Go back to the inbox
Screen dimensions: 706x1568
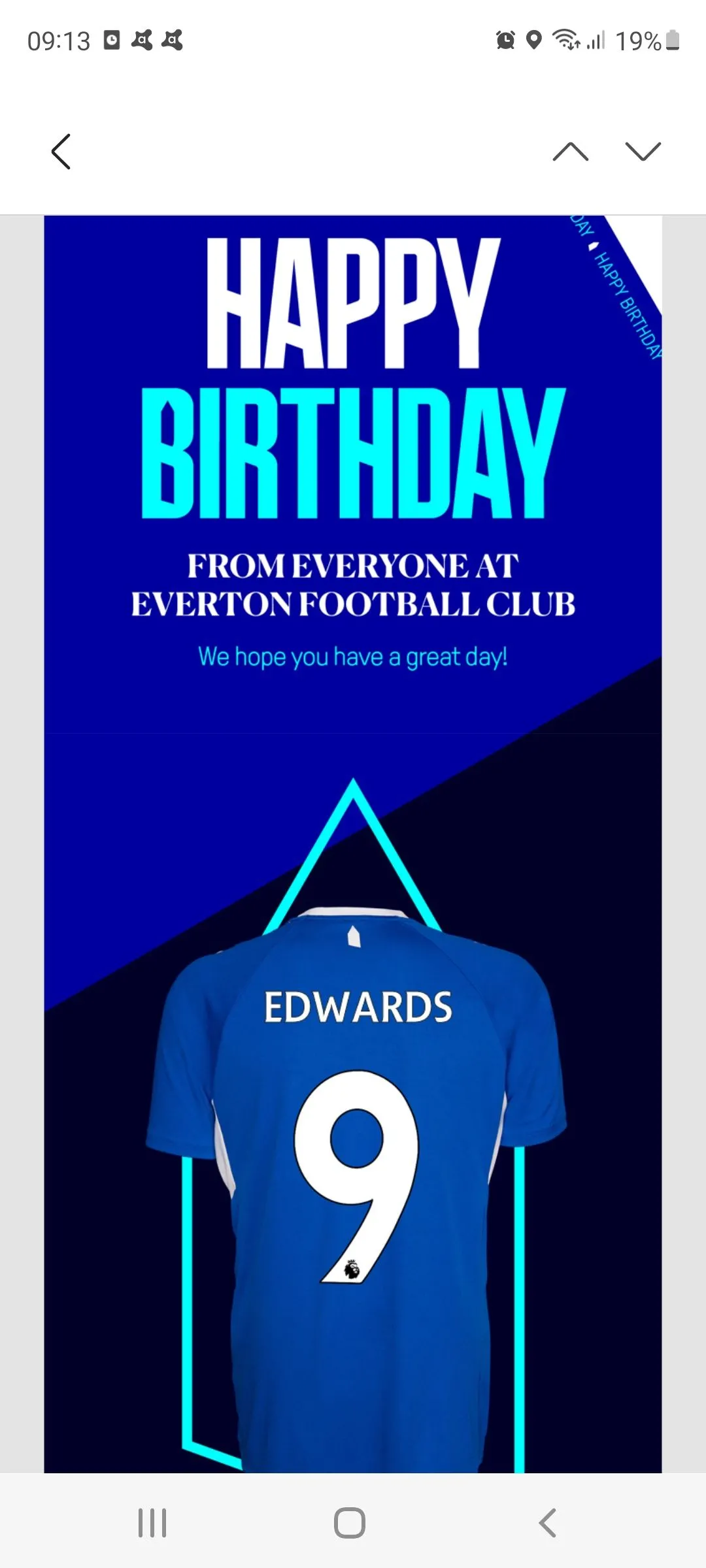point(61,152)
